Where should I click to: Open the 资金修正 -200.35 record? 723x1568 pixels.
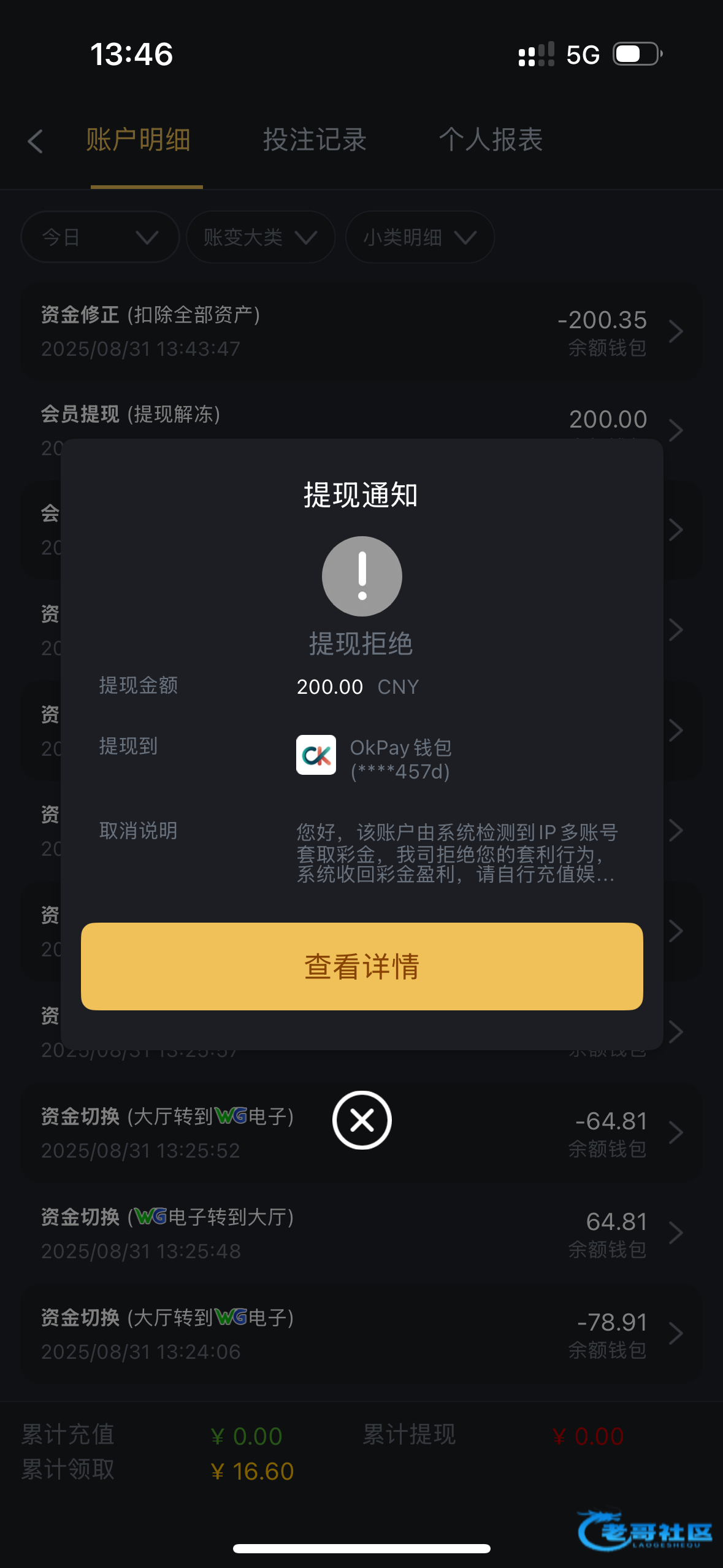click(362, 331)
